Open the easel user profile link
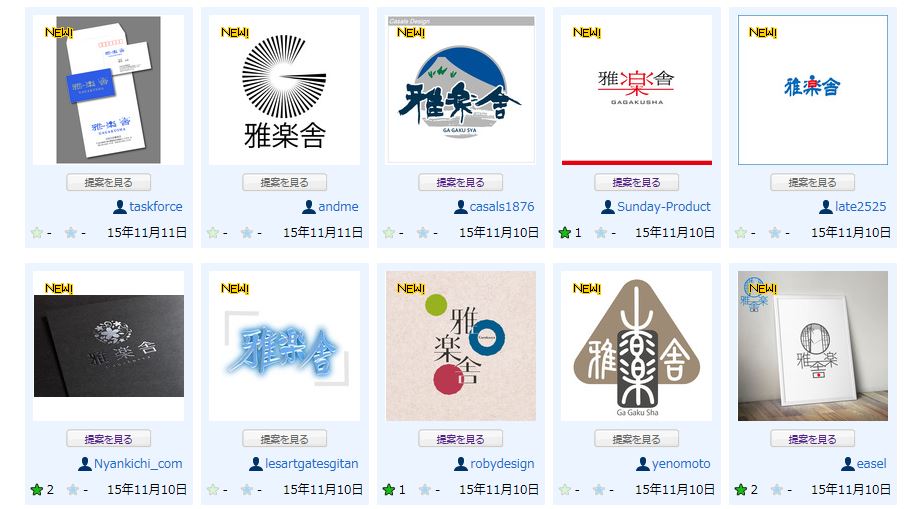This screenshot has height=509, width=910. pos(871,464)
